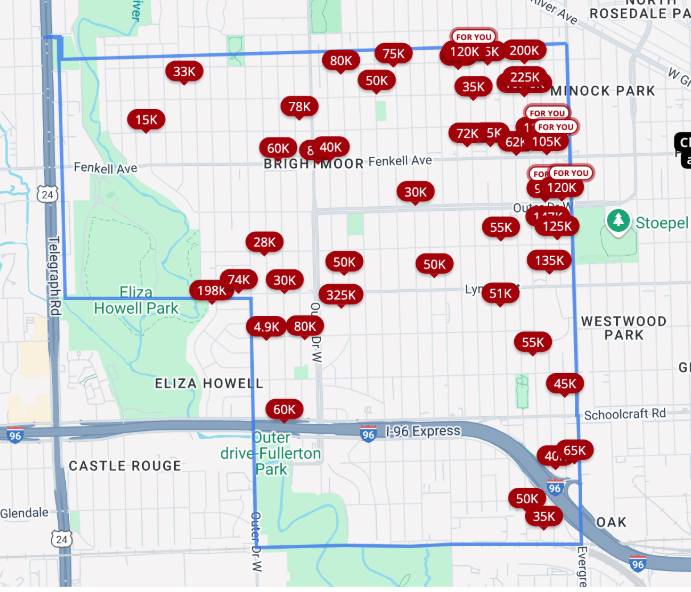The image size is (691, 592).
Task: Select the 4.9K price pin
Action: 266,326
